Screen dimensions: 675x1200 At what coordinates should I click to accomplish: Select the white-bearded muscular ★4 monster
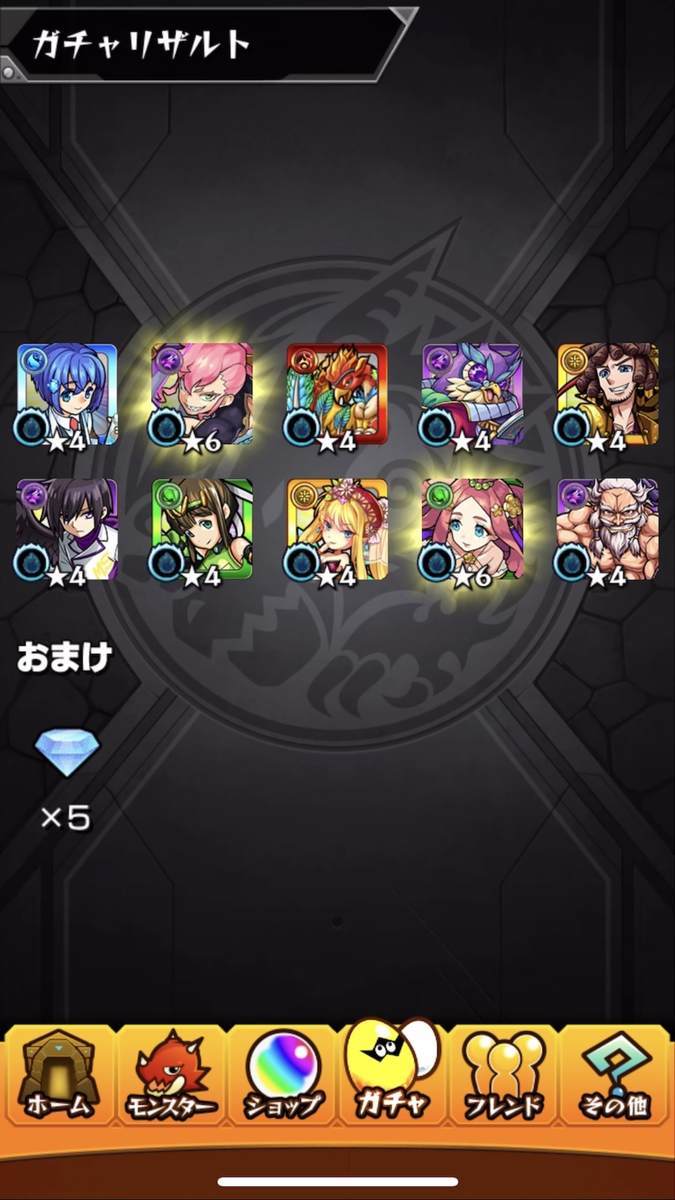(608, 530)
